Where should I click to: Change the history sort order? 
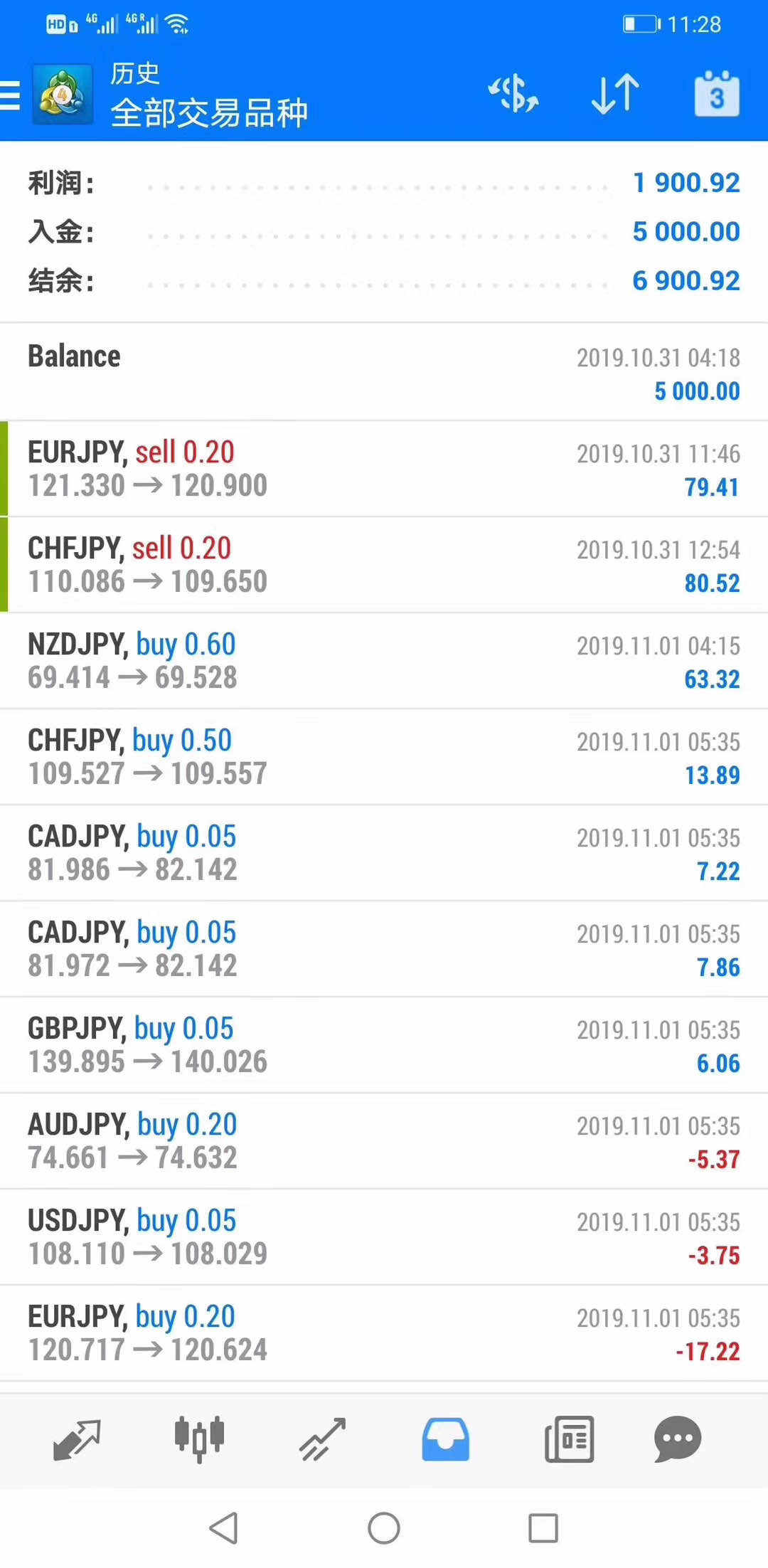click(x=615, y=94)
